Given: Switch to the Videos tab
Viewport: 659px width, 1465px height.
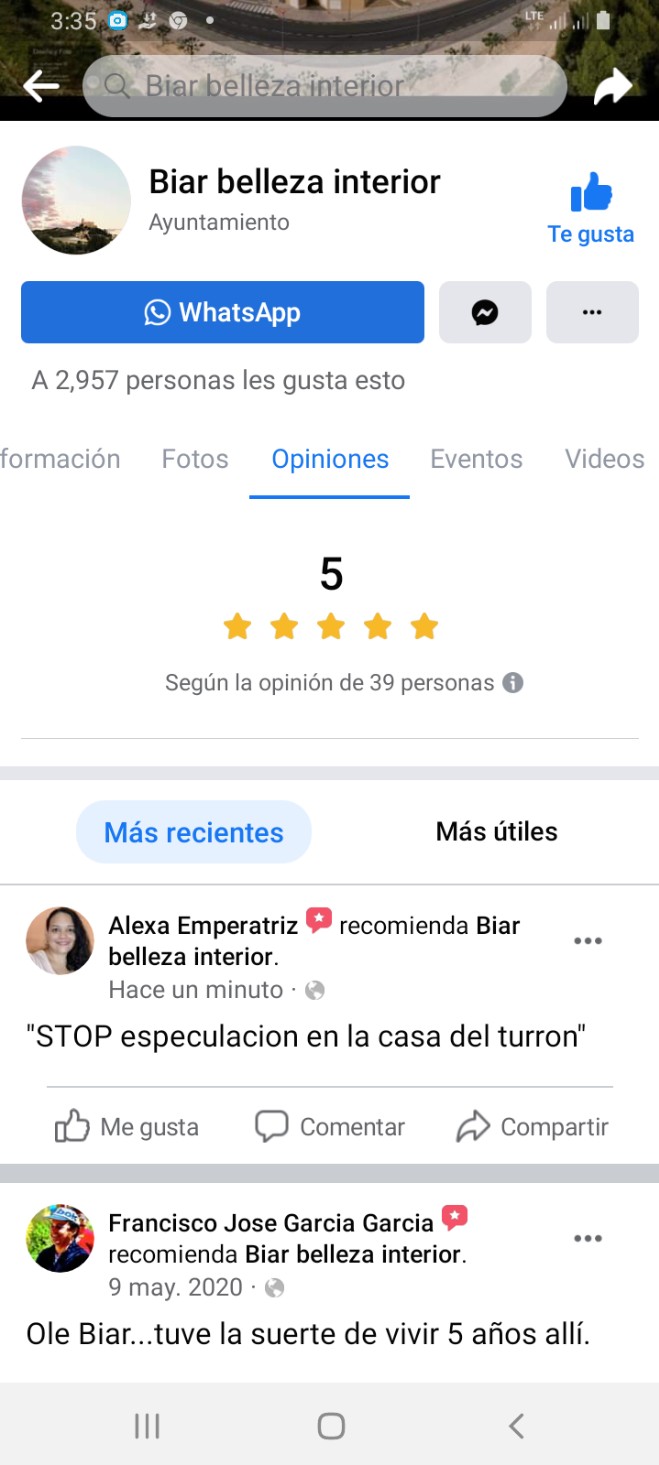Looking at the screenshot, I should tap(604, 459).
